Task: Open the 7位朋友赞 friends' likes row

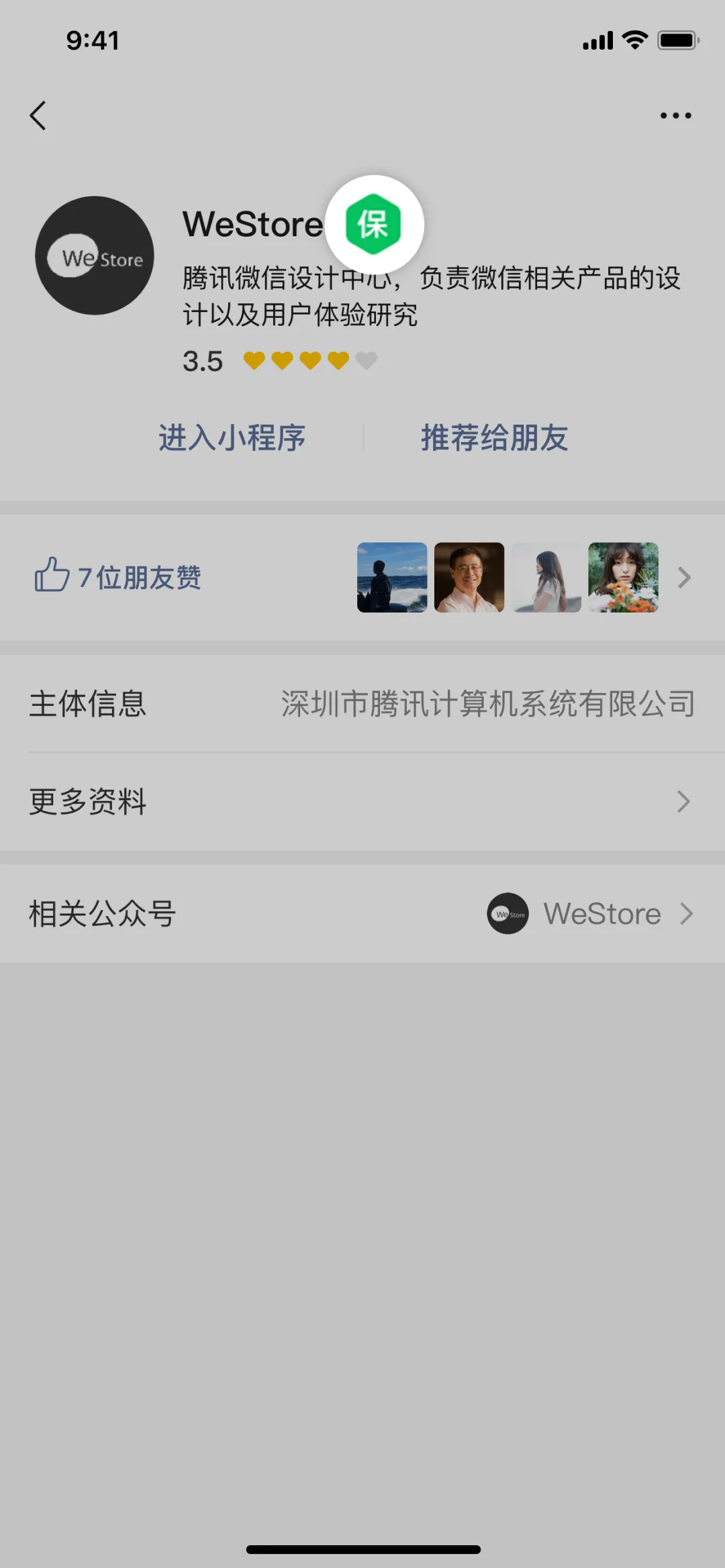Action: [362, 578]
